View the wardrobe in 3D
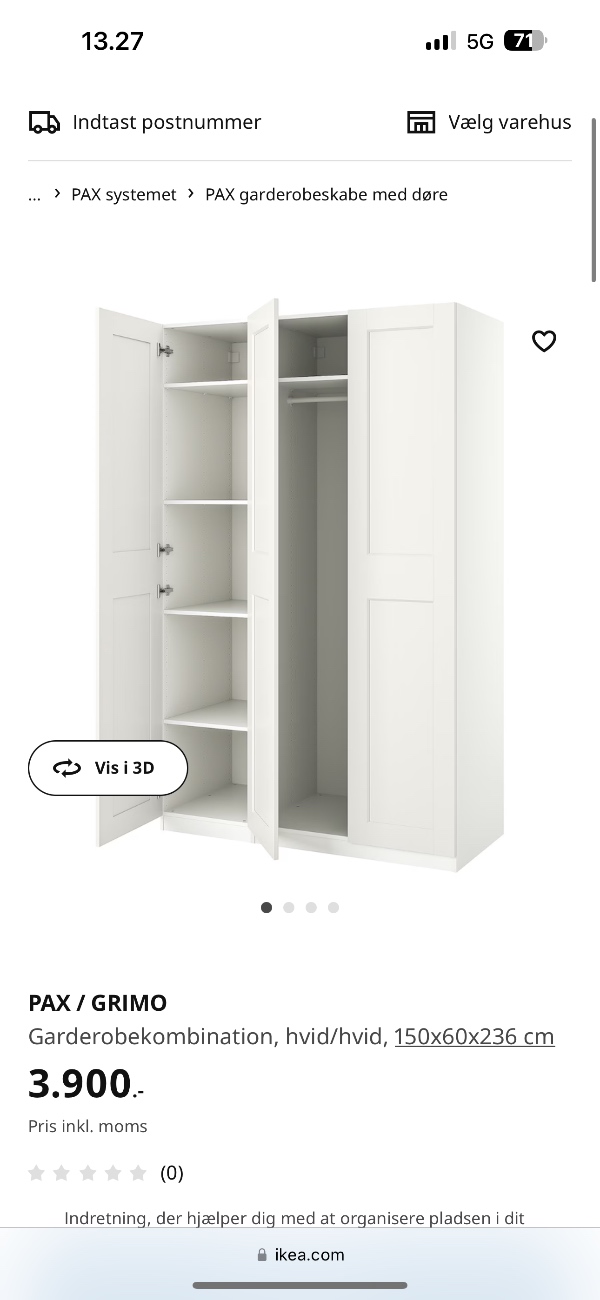This screenshot has width=600, height=1300. [x=108, y=768]
